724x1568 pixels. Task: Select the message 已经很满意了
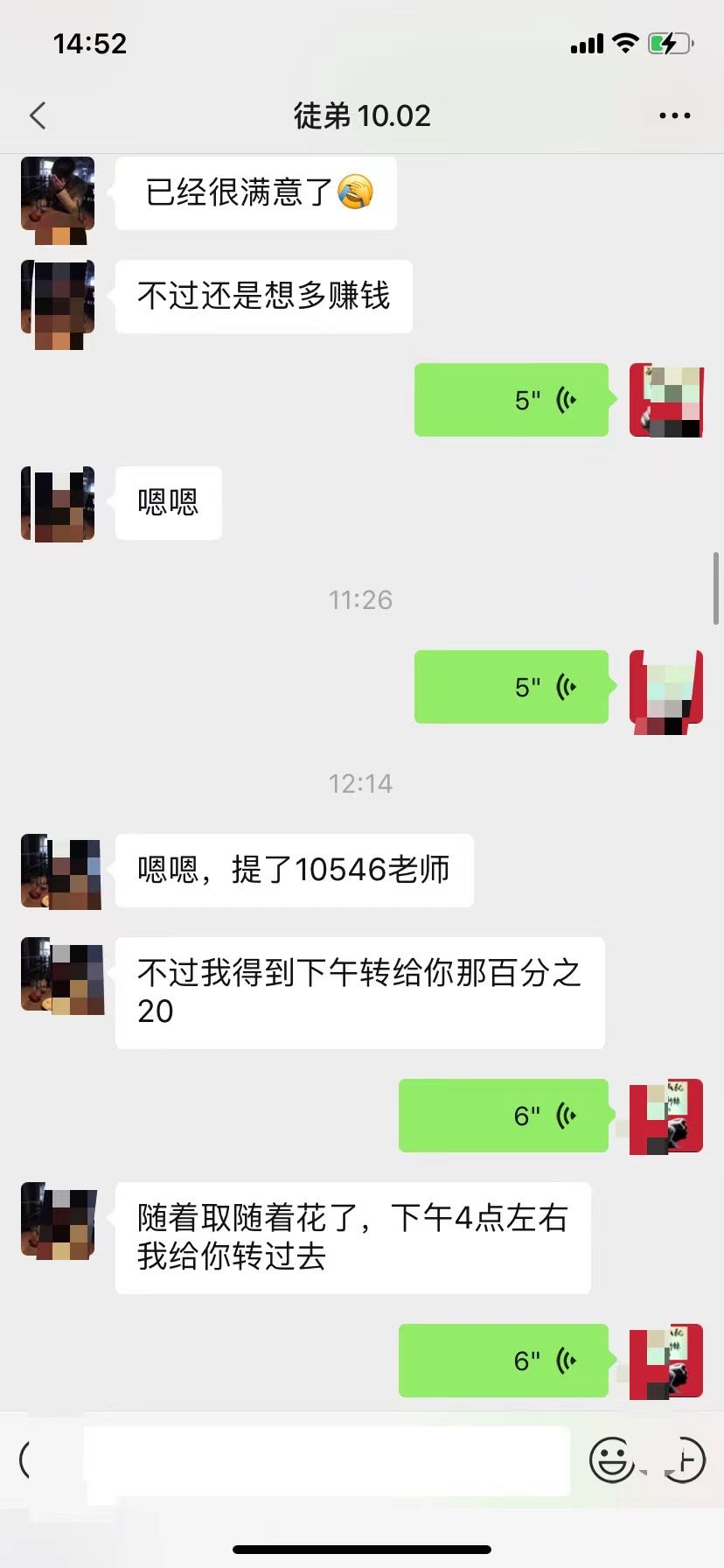tap(254, 193)
